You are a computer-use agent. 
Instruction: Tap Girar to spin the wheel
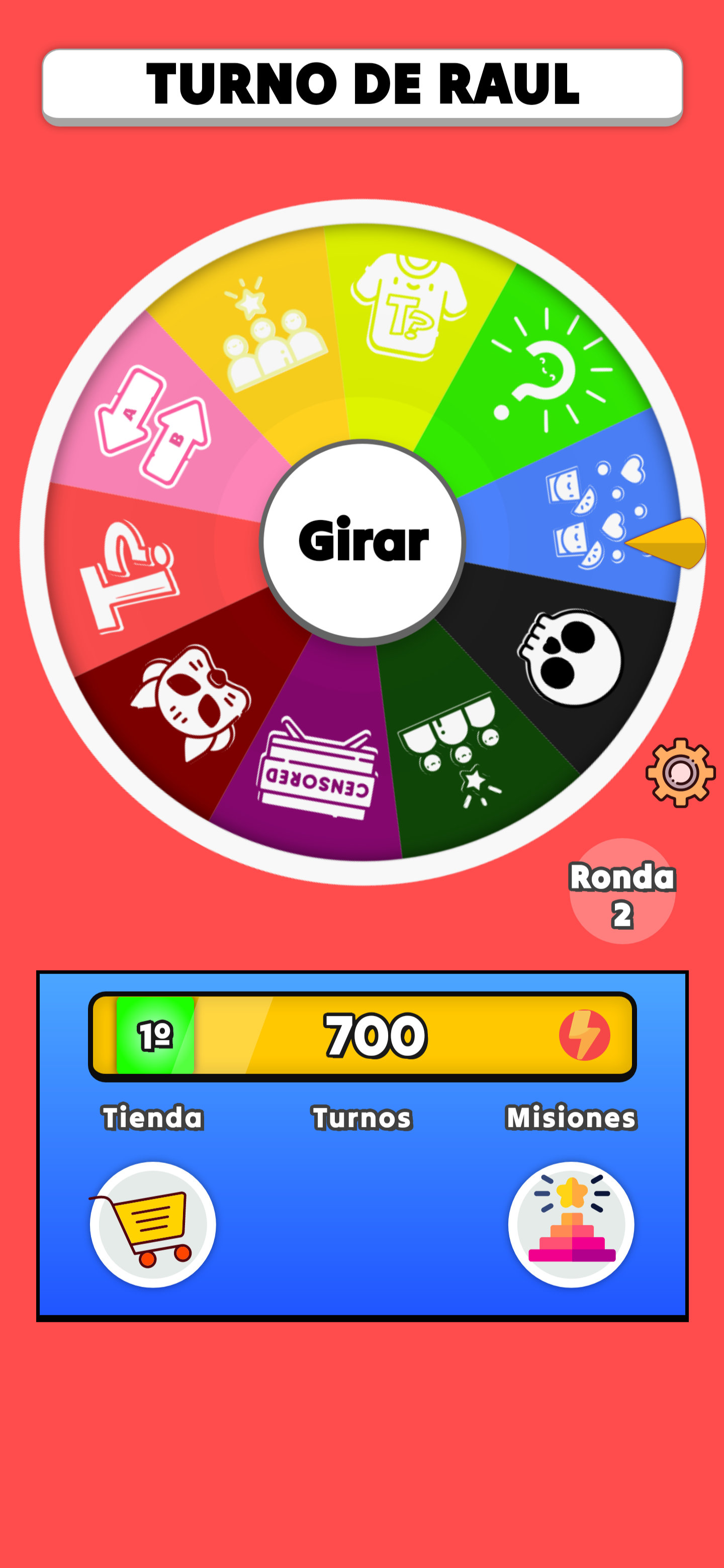(363, 541)
